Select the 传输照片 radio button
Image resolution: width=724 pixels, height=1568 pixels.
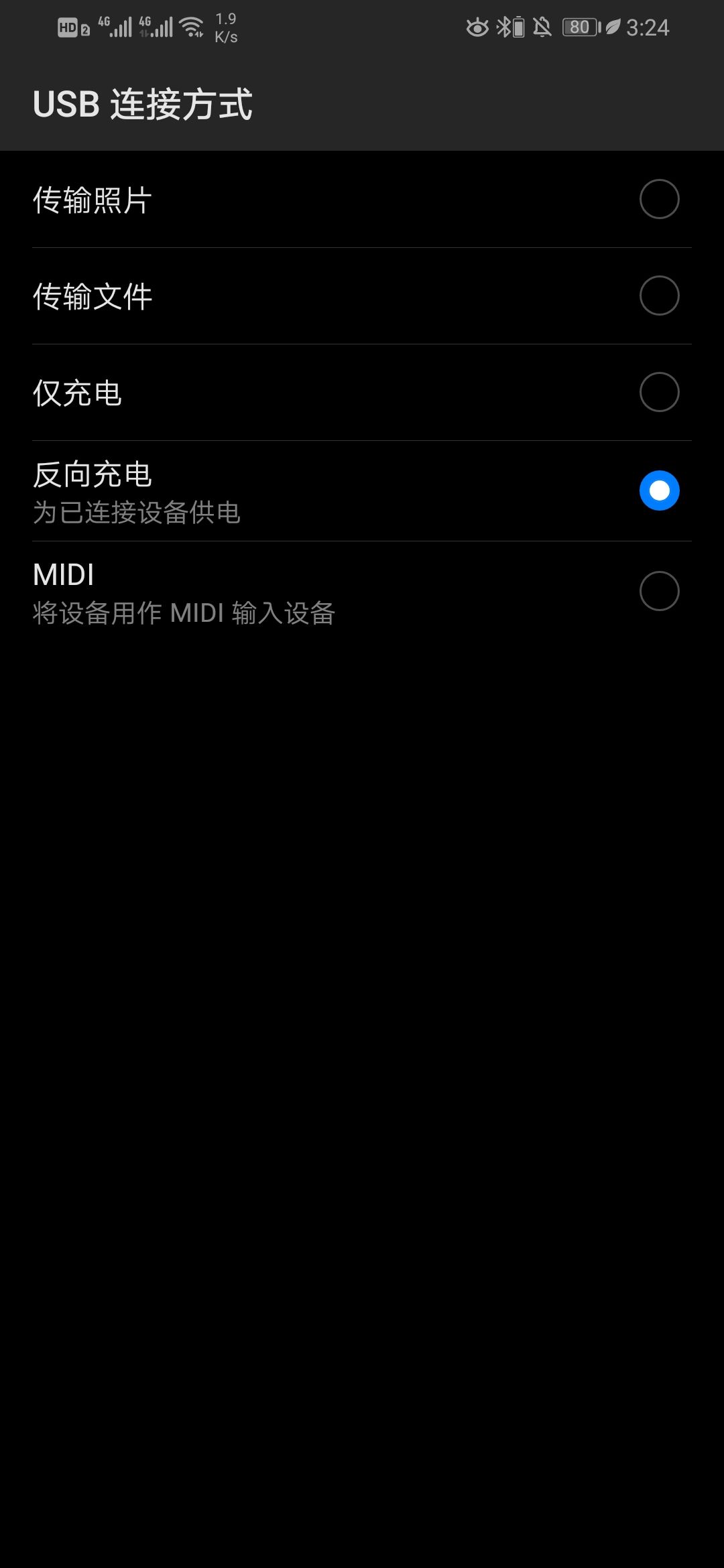pos(660,198)
